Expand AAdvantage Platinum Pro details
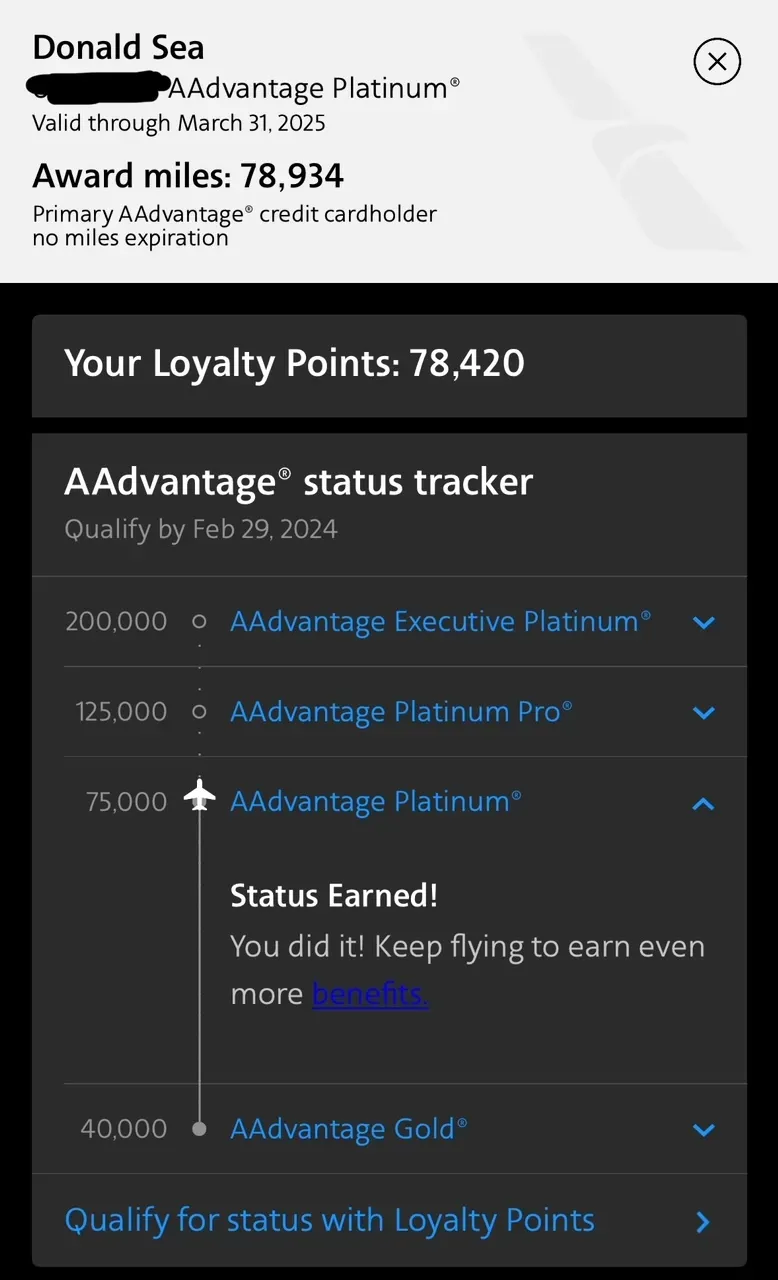Screen dimensions: 778x1280 703,712
